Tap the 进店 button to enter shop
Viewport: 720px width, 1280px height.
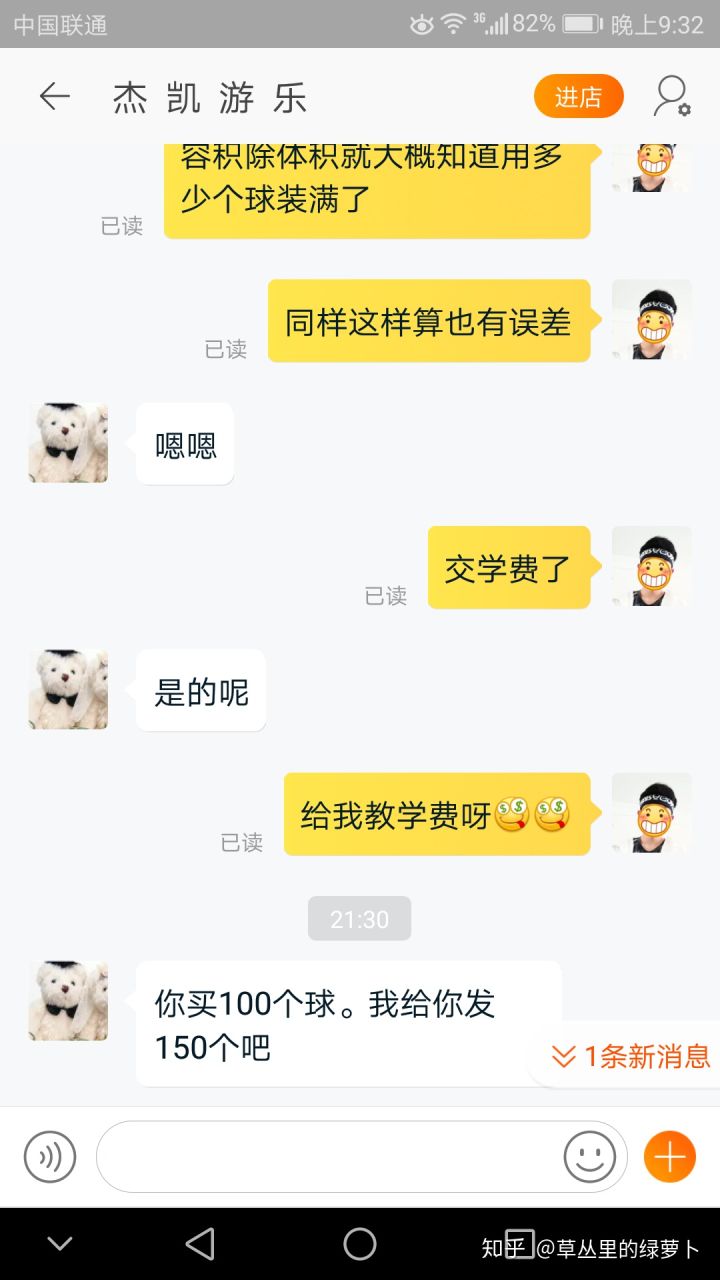pyautogui.click(x=578, y=97)
